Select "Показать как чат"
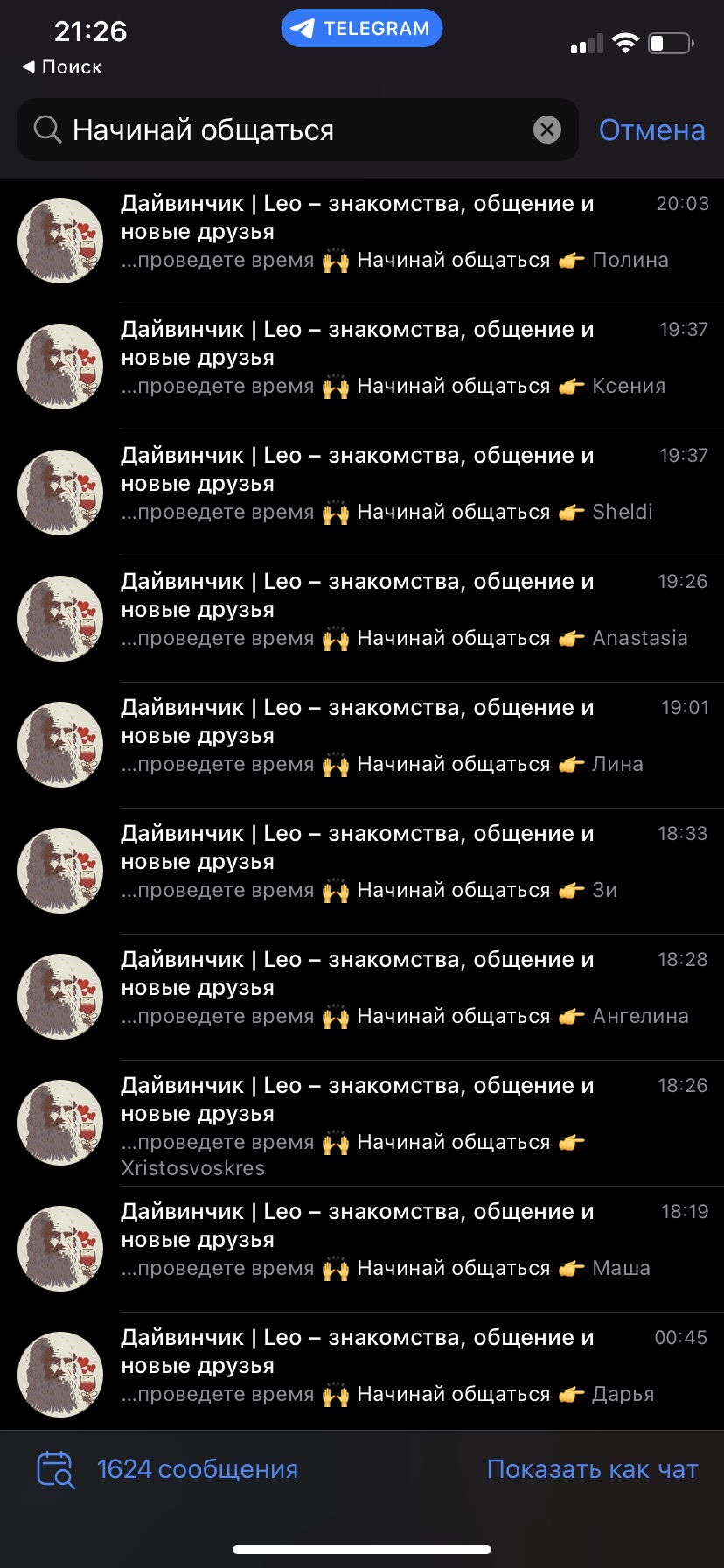The width and height of the screenshot is (724, 1568). pos(592,1469)
